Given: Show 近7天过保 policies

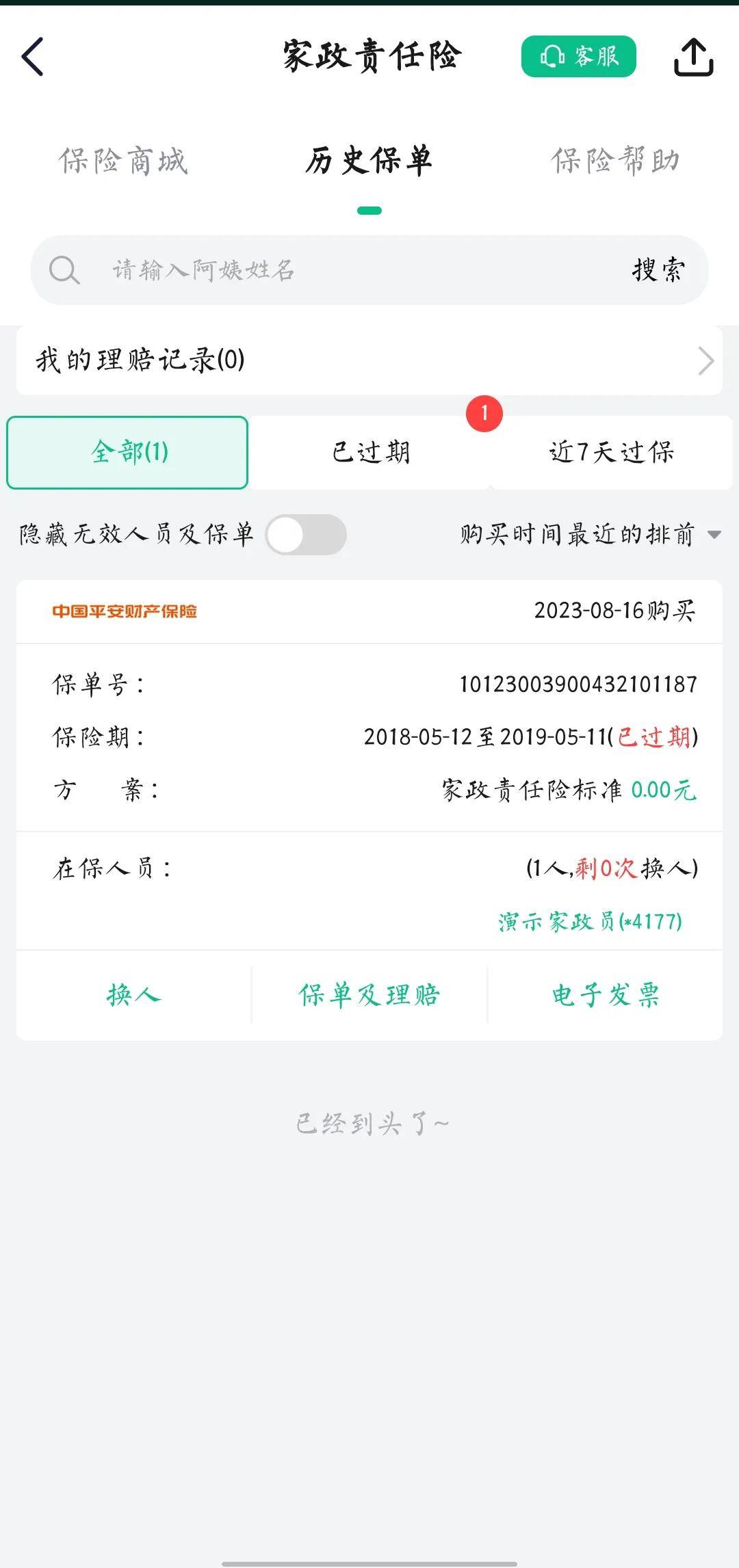Looking at the screenshot, I should tap(612, 453).
